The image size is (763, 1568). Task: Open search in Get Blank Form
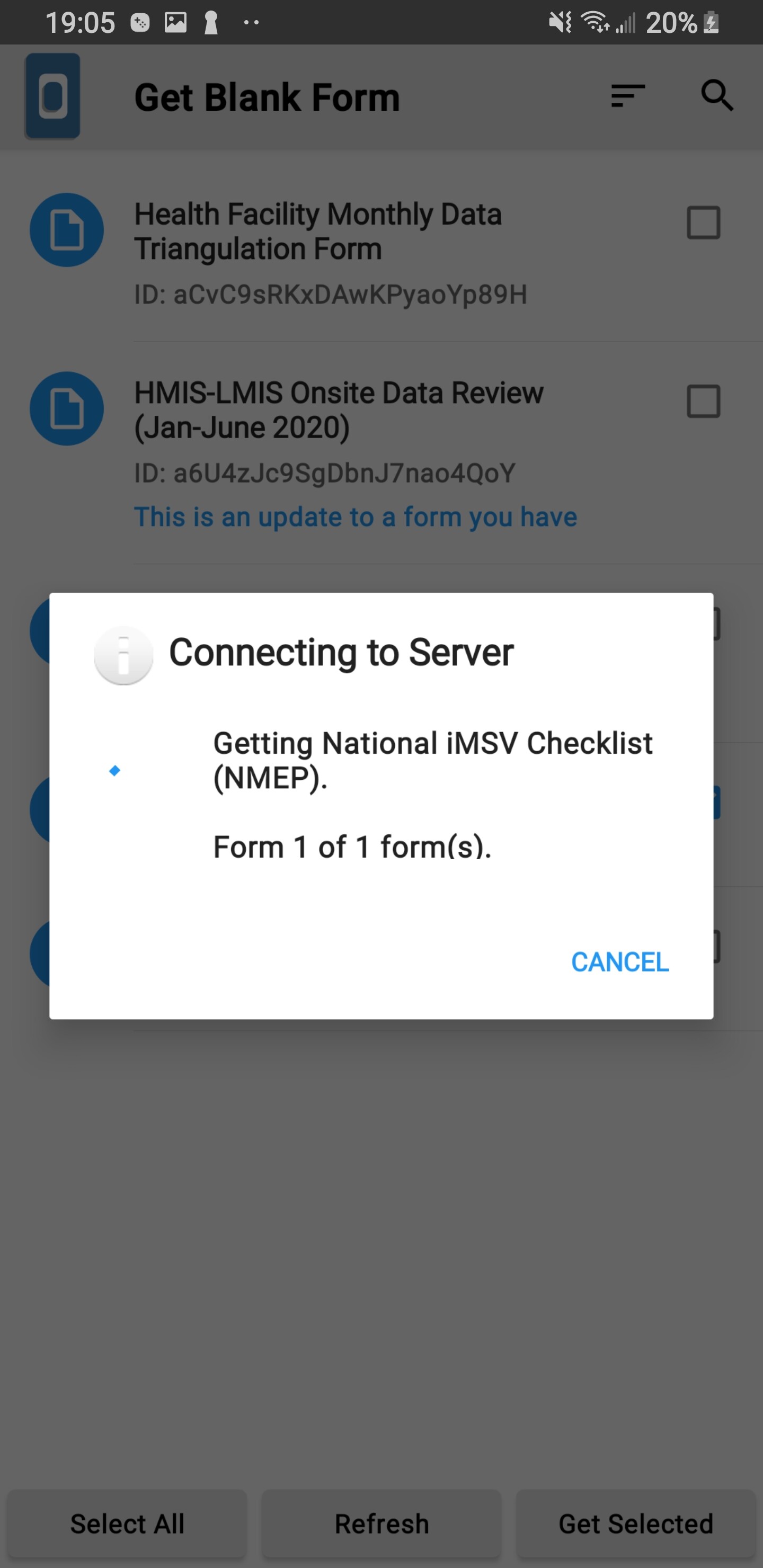click(717, 96)
